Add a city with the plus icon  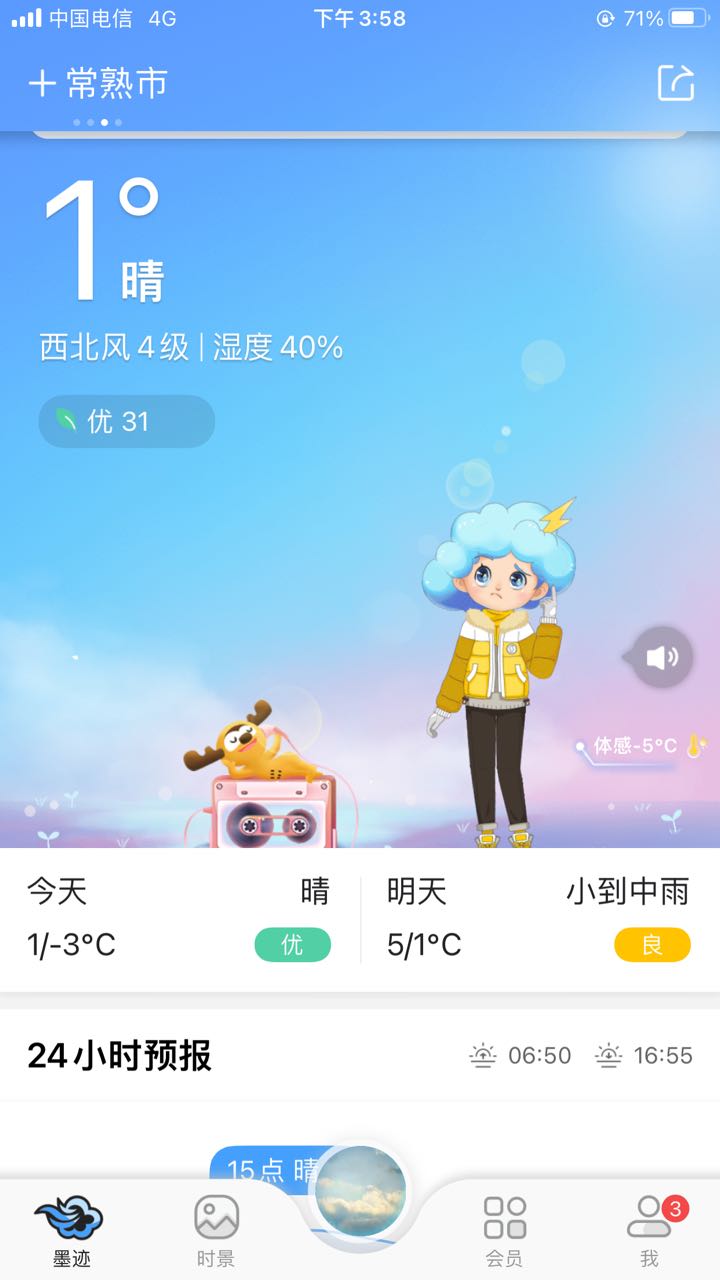pyautogui.click(x=42, y=83)
